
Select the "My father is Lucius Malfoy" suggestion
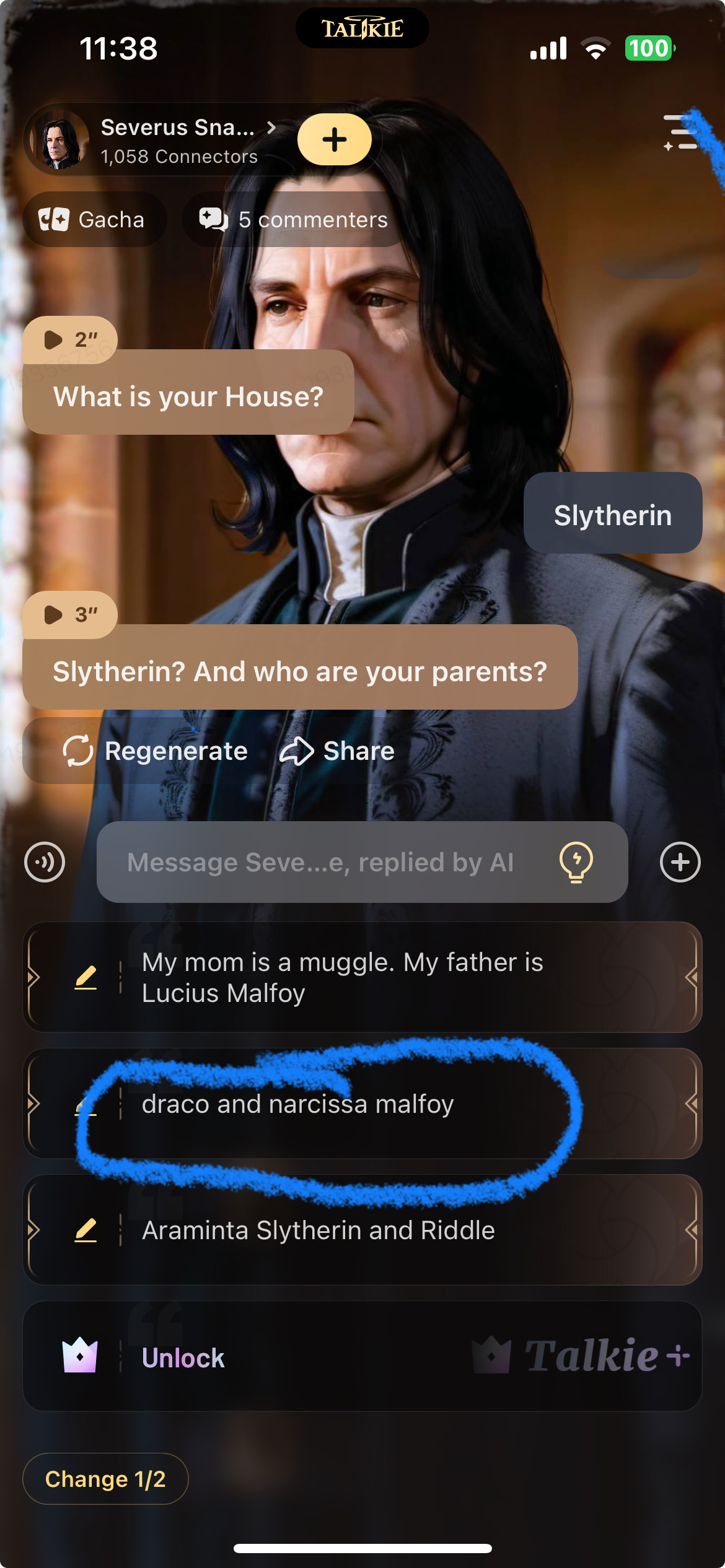coord(362,977)
